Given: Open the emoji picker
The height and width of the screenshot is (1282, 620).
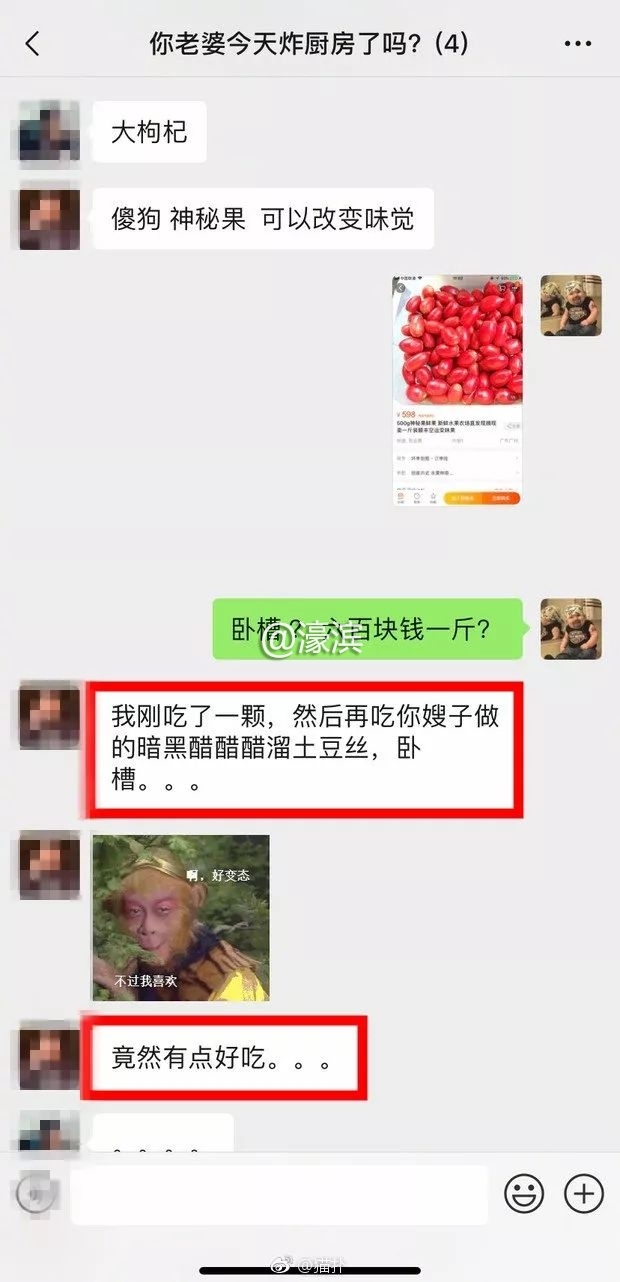Looking at the screenshot, I should [x=523, y=1193].
